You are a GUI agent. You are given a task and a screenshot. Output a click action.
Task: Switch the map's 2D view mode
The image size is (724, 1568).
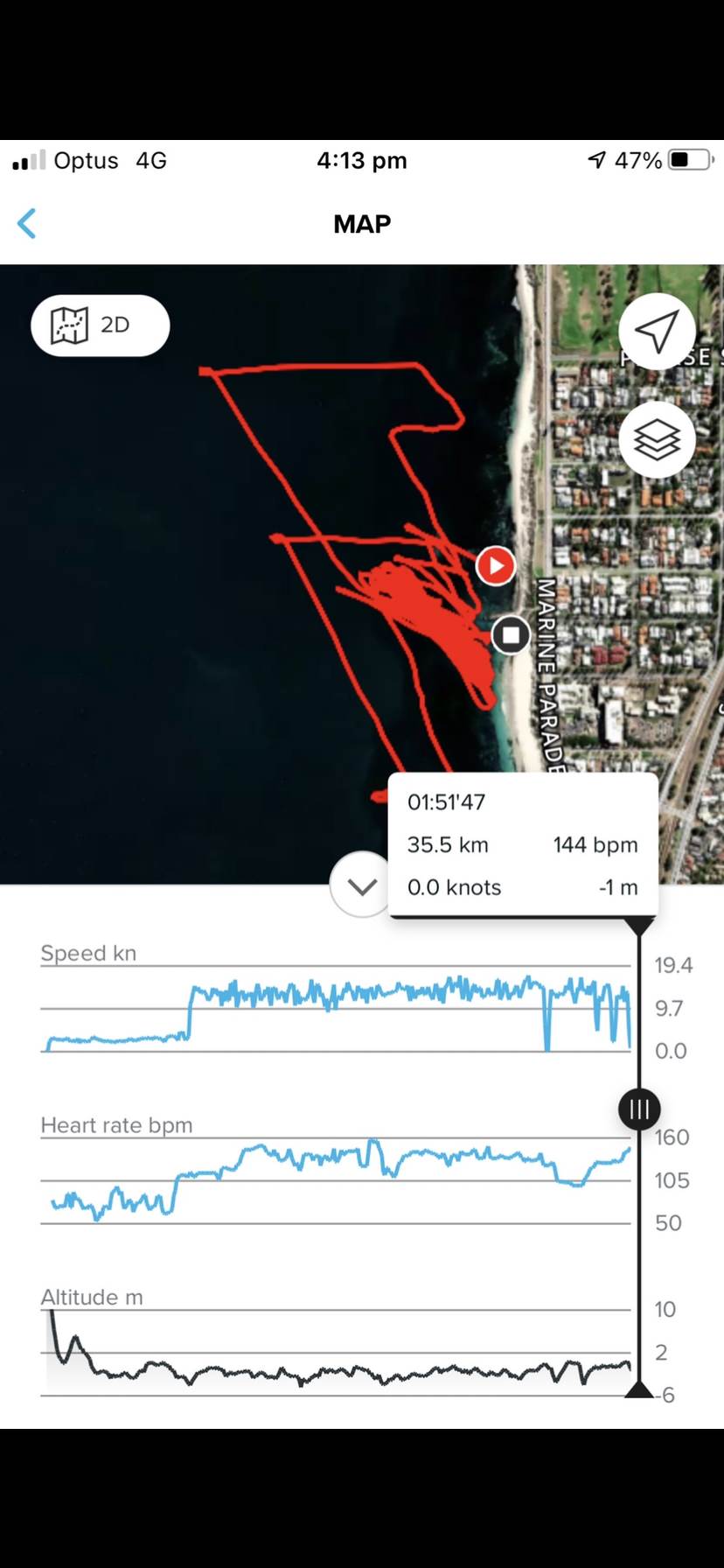pos(100,325)
